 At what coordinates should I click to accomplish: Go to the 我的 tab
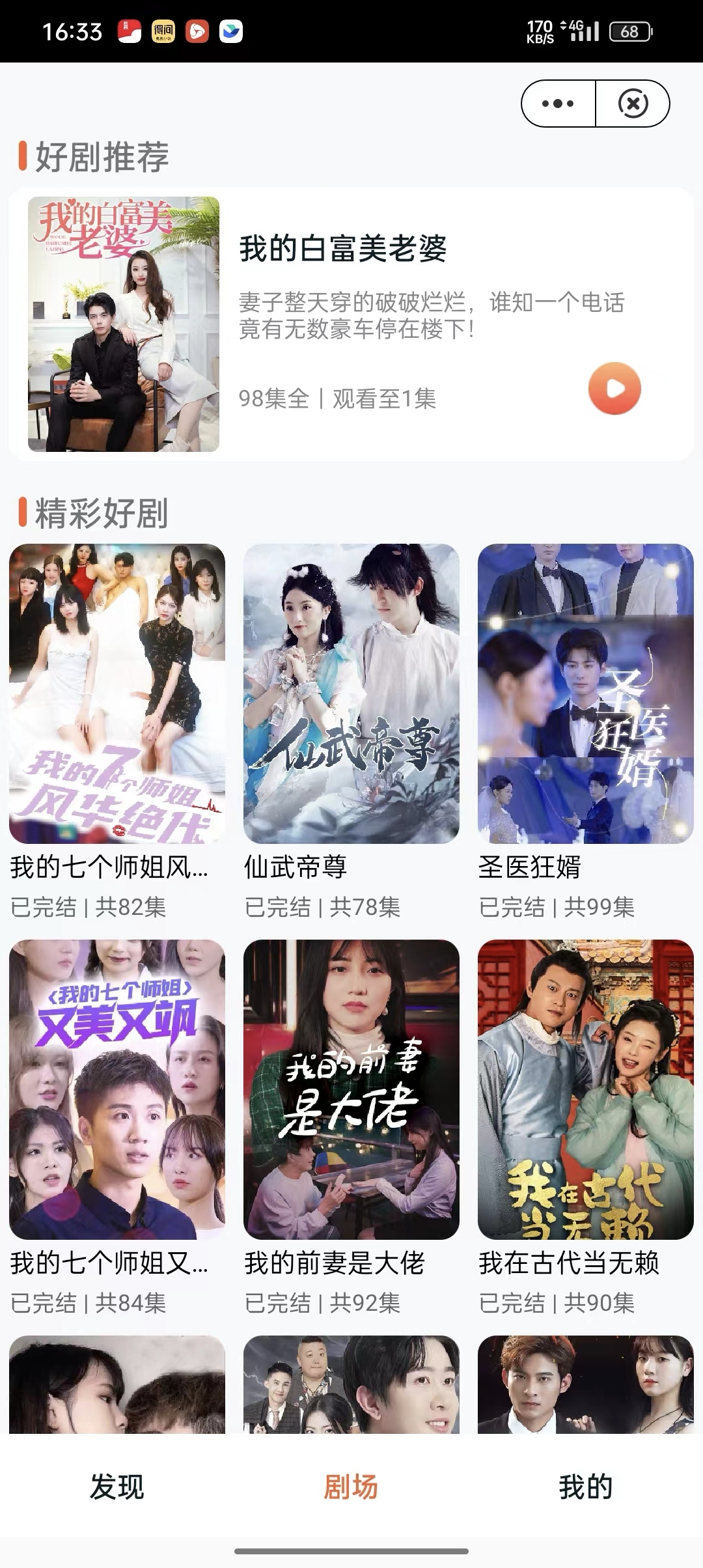586,1487
